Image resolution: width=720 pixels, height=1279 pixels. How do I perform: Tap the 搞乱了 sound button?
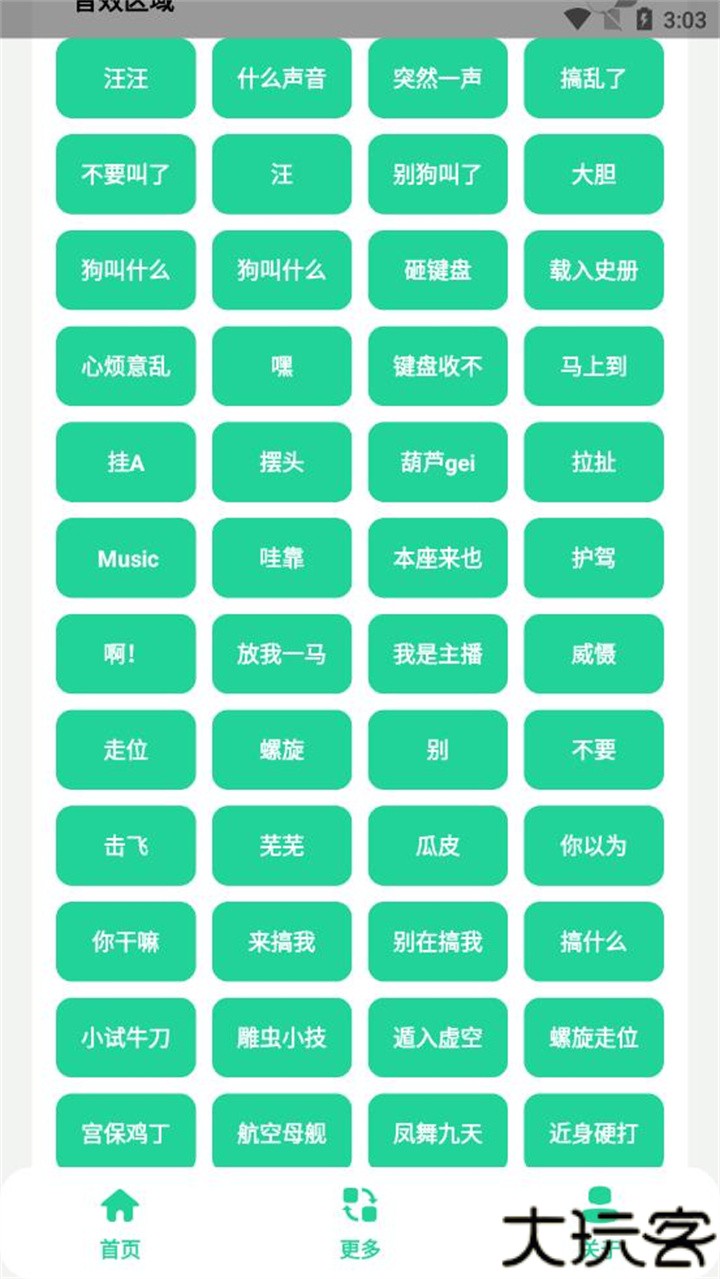(593, 79)
